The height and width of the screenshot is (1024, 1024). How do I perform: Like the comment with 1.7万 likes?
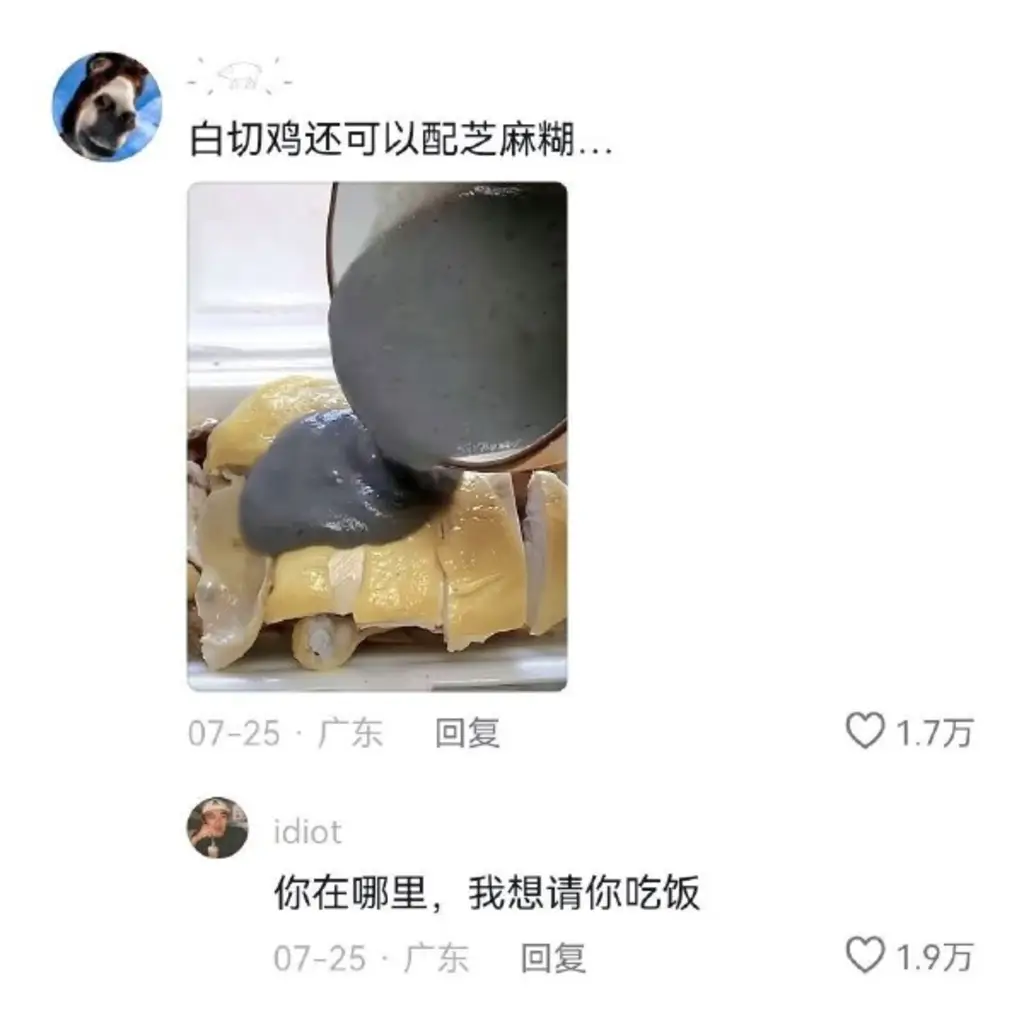(x=865, y=732)
